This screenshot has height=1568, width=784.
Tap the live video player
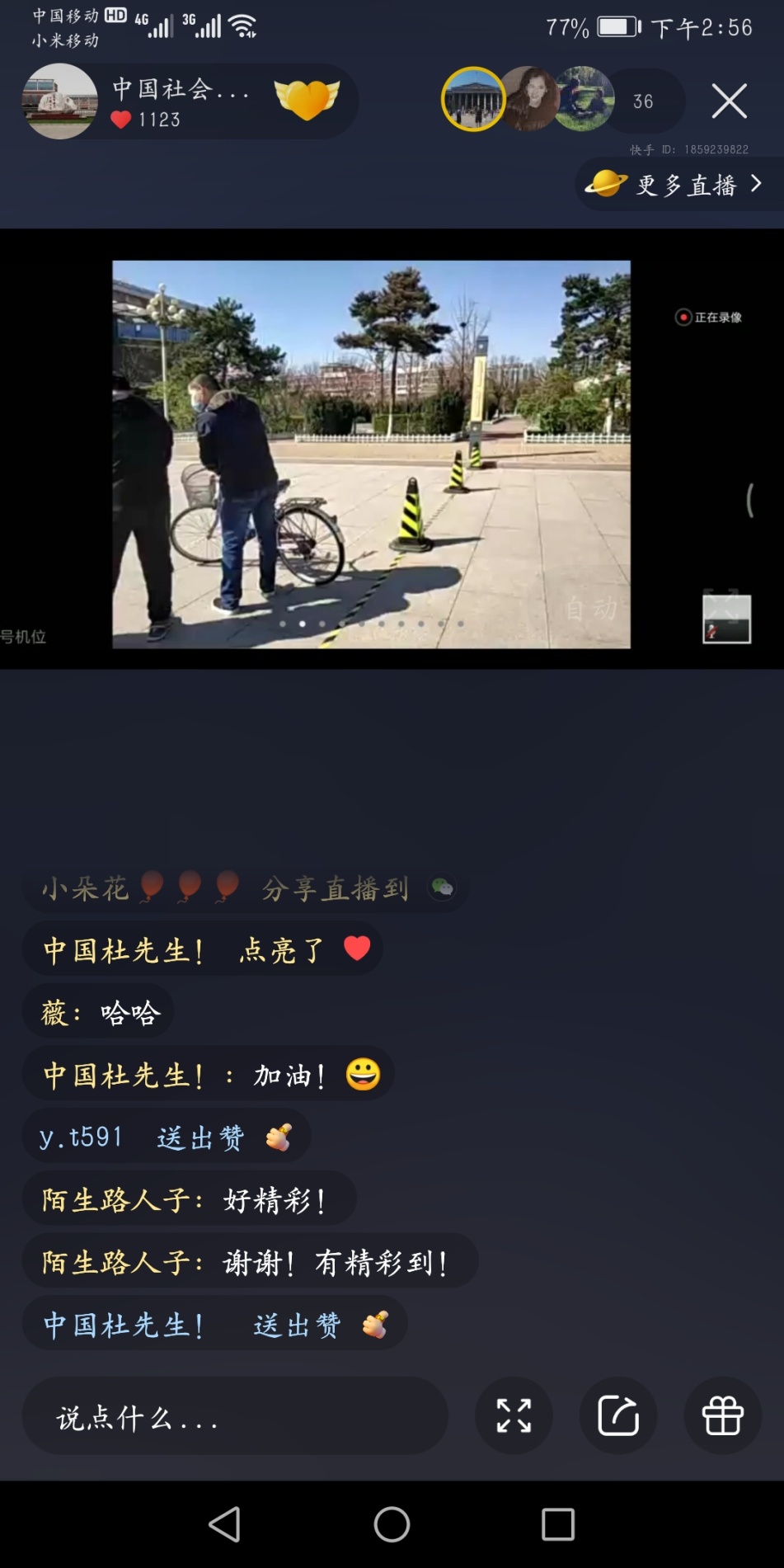pos(371,454)
